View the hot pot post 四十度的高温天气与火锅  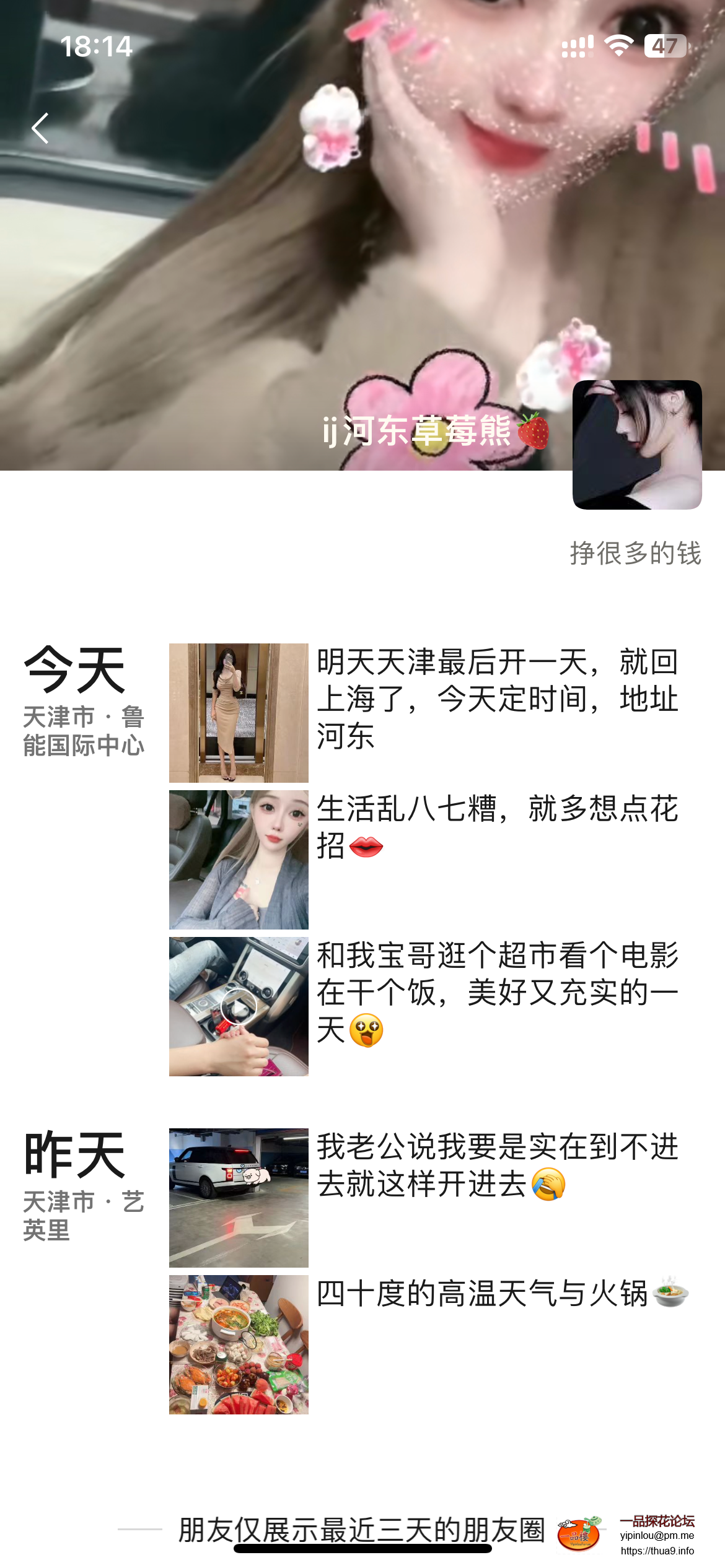(x=239, y=1344)
